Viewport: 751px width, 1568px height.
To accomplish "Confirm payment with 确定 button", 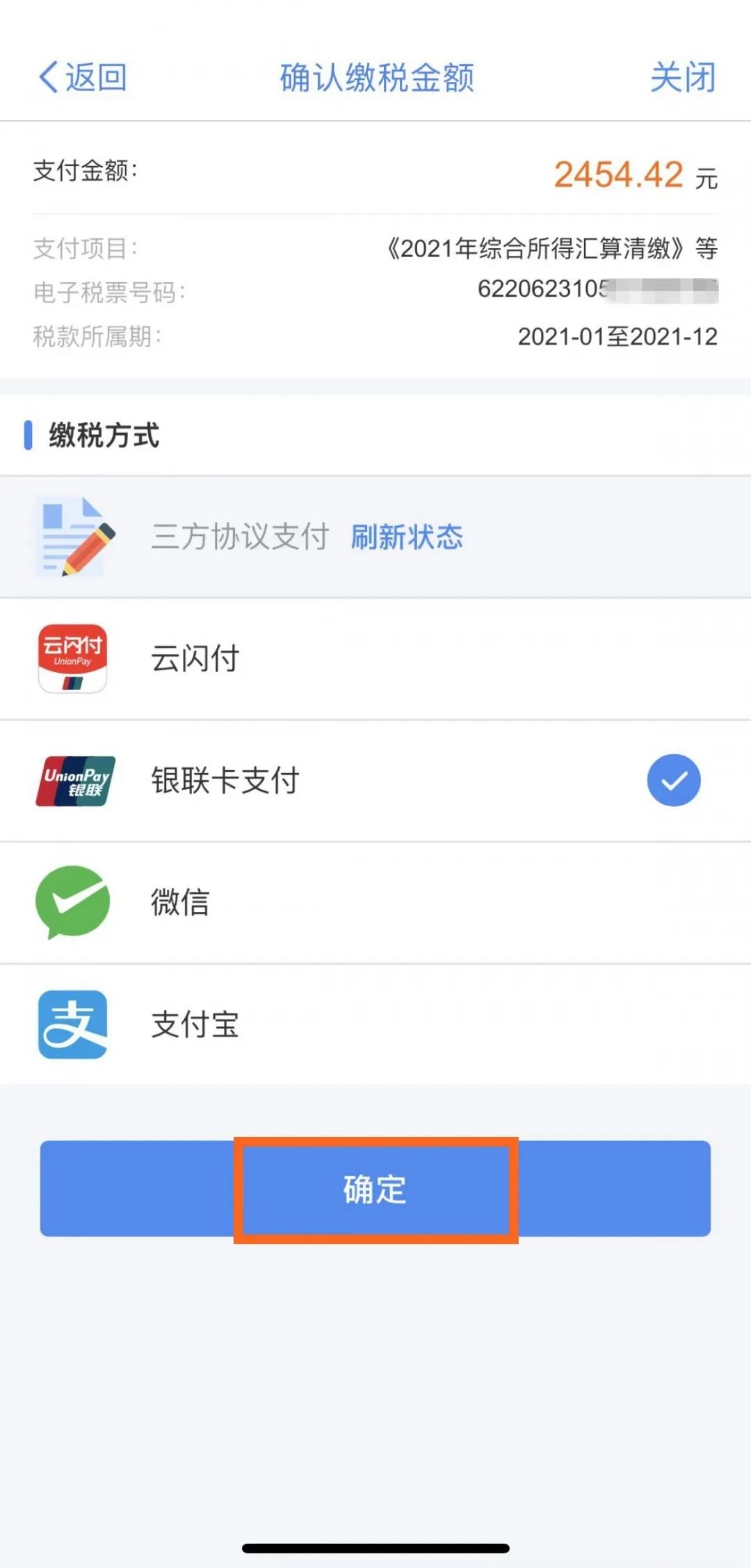I will click(x=375, y=1189).
